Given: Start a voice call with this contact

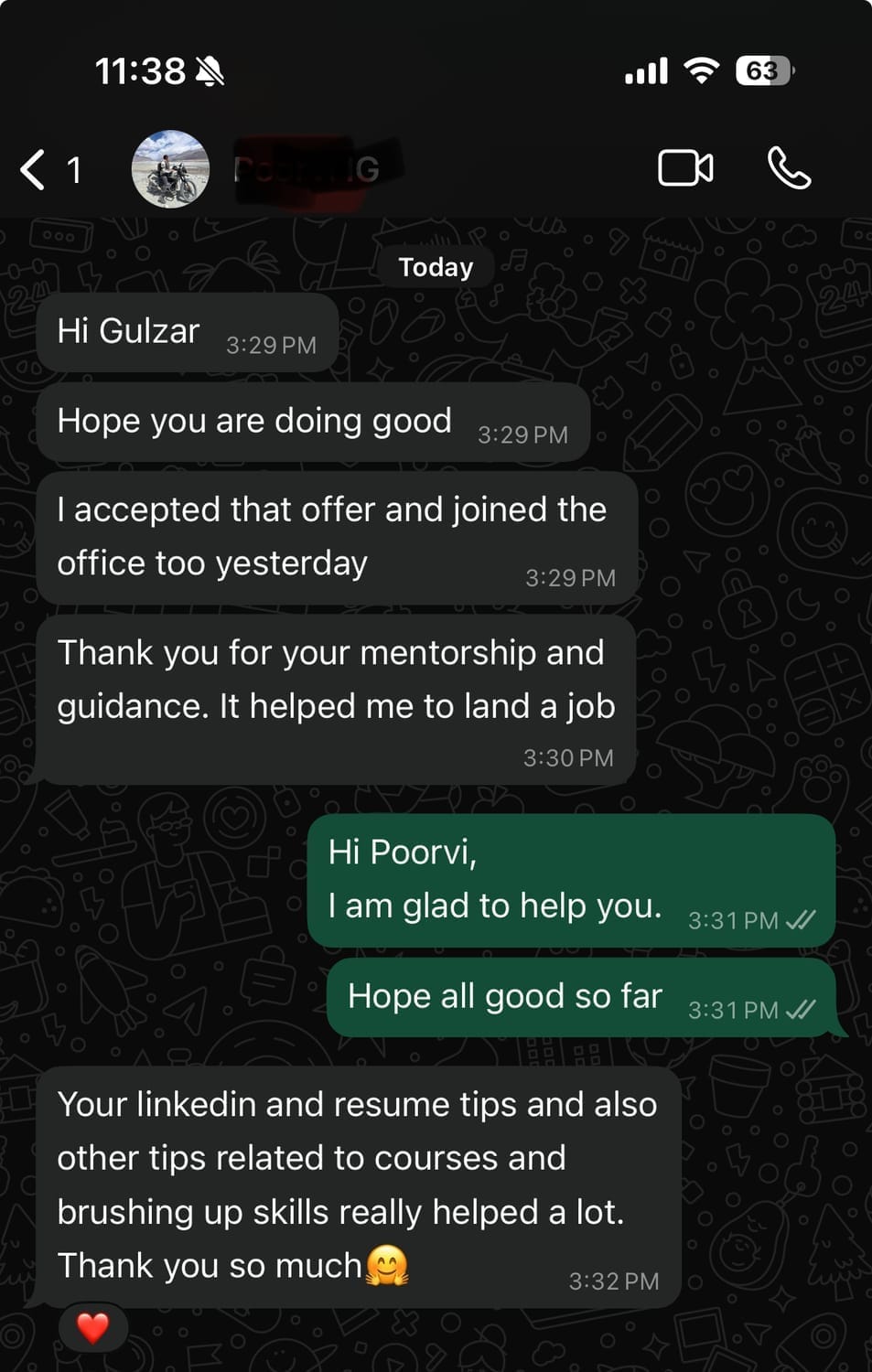Looking at the screenshot, I should tap(788, 168).
